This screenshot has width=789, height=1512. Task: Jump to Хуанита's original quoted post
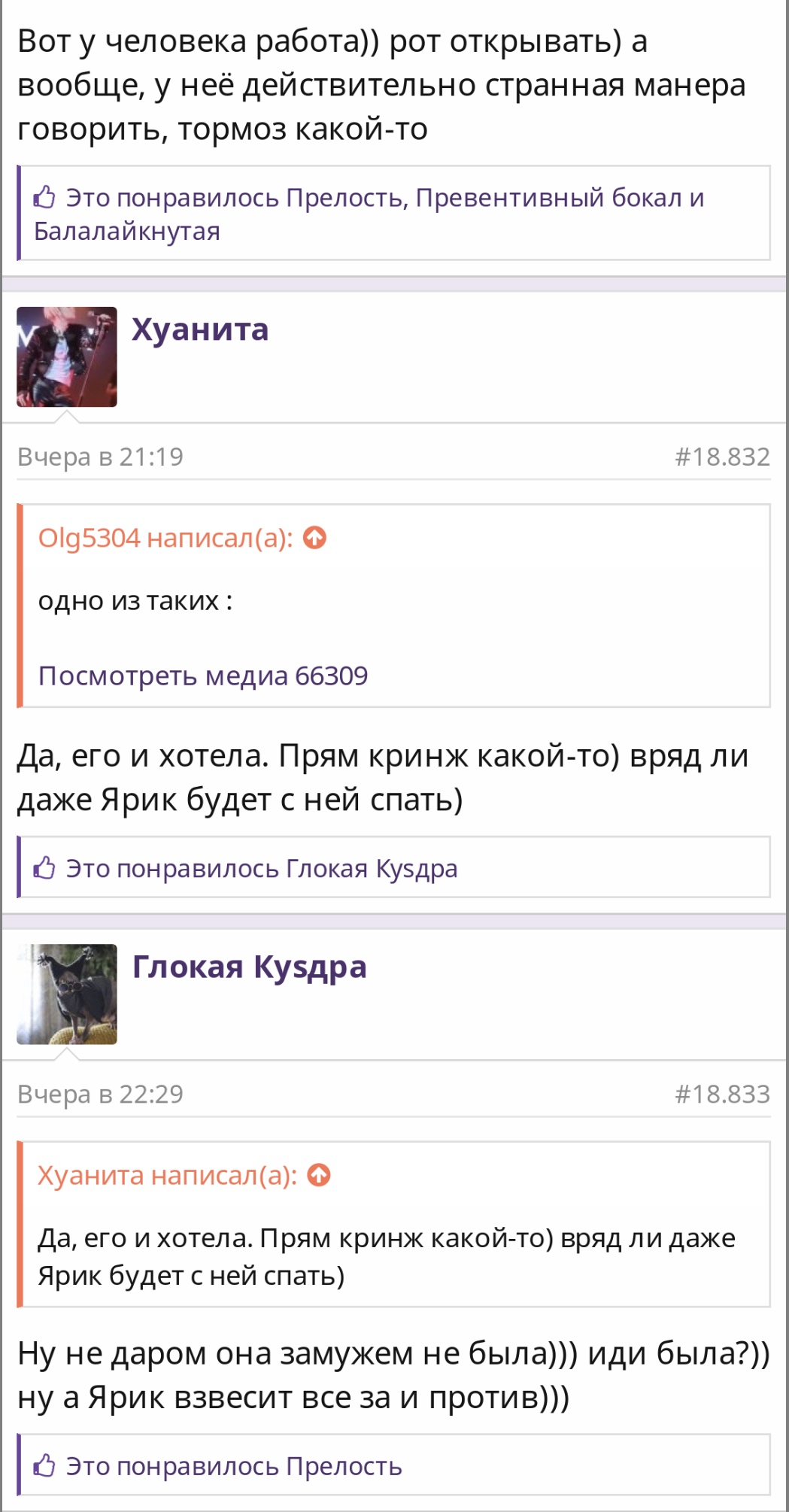[x=319, y=1175]
